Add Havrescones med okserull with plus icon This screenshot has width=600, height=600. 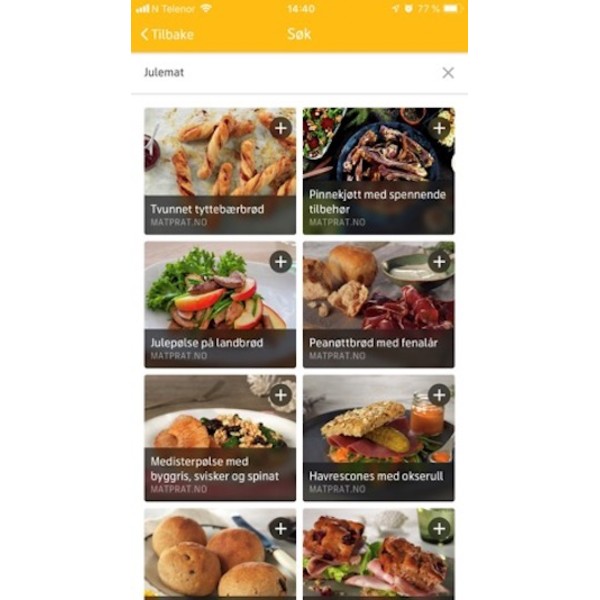coord(439,395)
